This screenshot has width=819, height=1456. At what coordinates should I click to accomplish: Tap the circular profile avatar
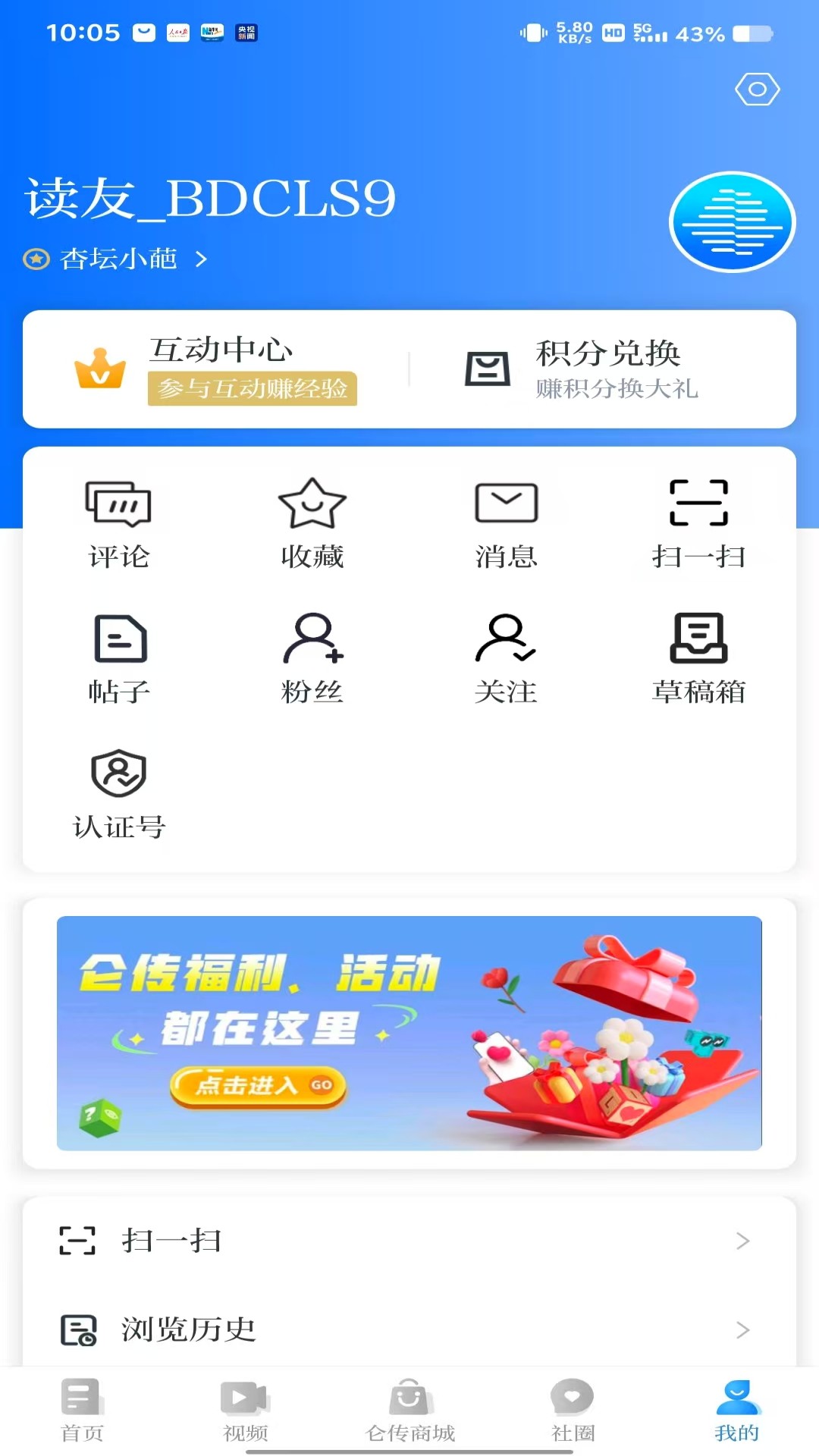point(733,221)
